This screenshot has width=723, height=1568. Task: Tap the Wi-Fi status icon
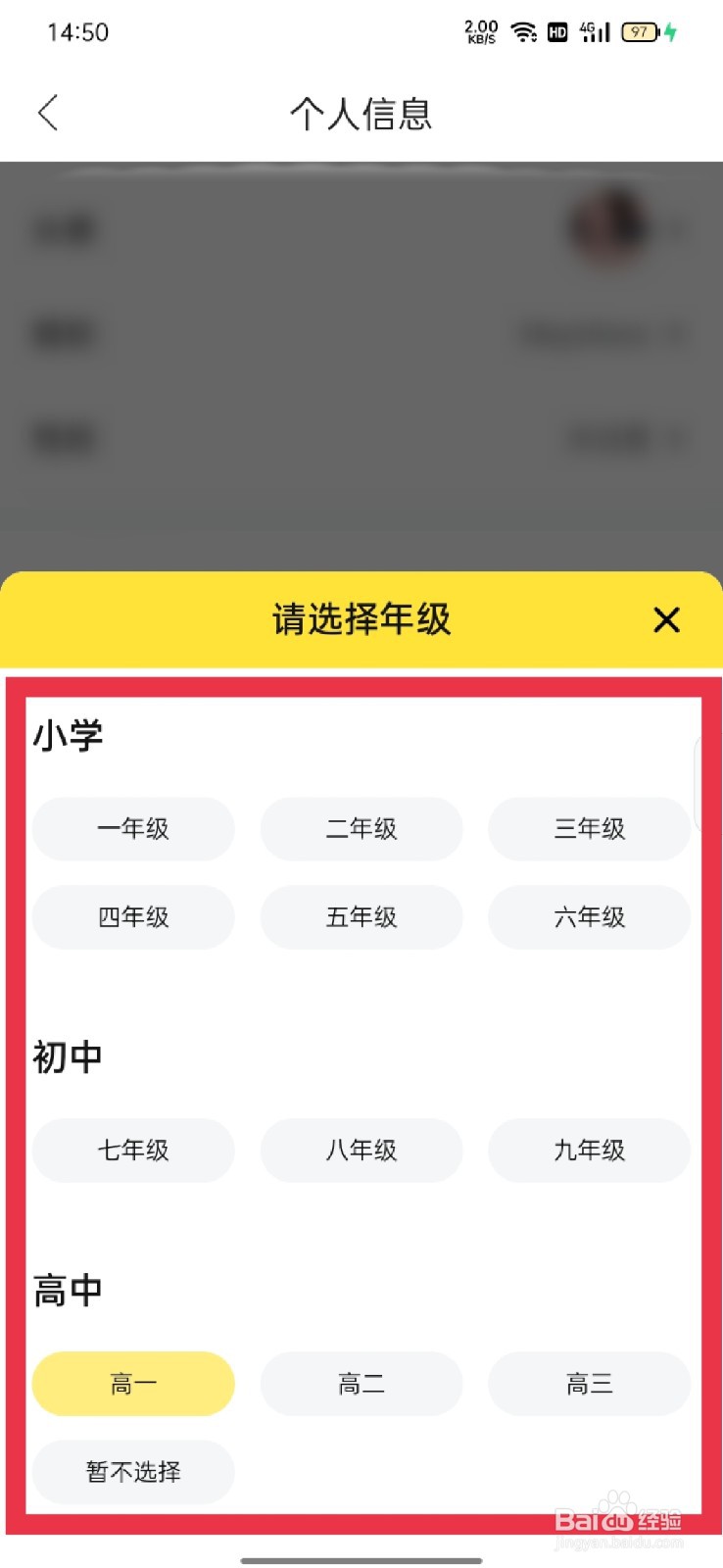522,31
